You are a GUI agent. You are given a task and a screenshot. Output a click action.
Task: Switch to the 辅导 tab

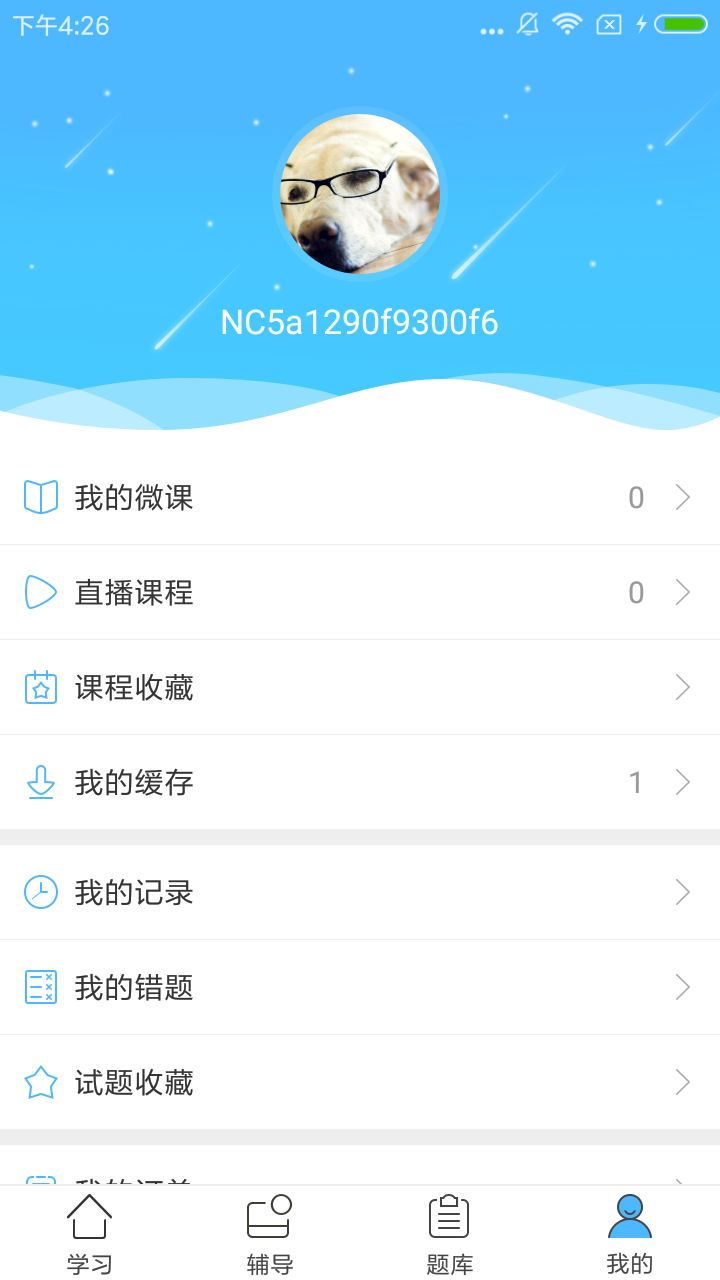(270, 1234)
